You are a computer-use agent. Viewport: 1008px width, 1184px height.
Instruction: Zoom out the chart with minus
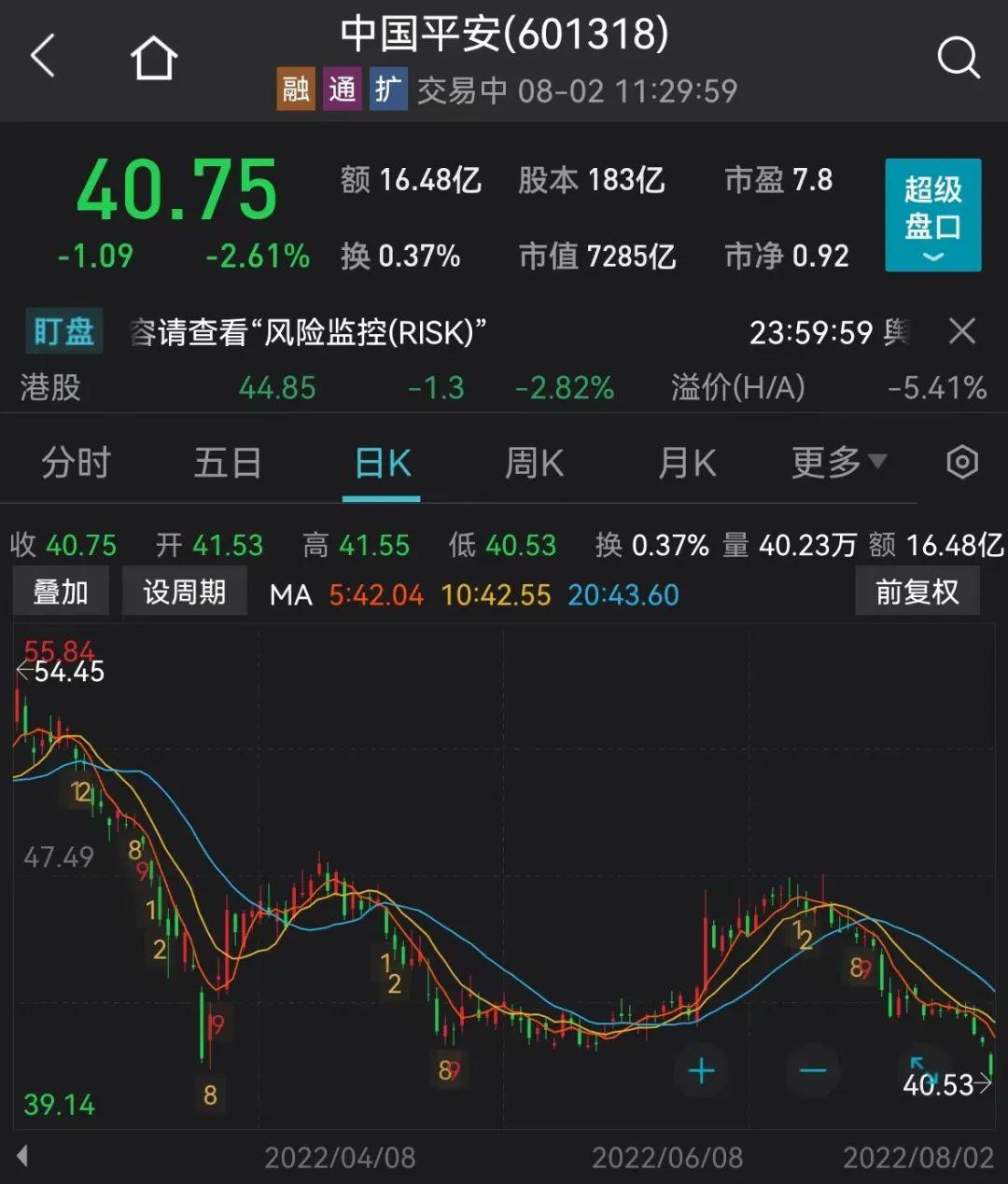coord(812,1071)
